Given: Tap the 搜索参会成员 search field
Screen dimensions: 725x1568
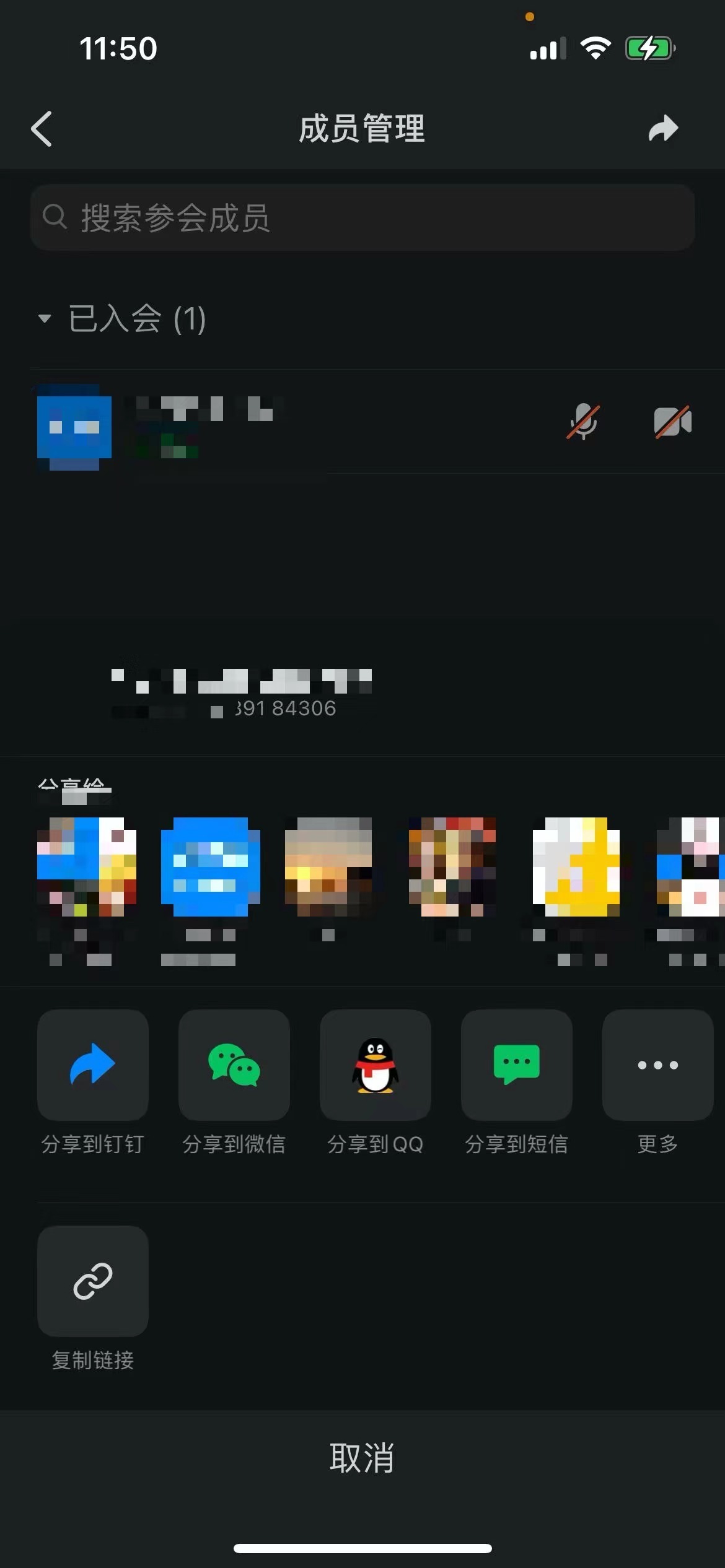Looking at the screenshot, I should click(x=362, y=217).
